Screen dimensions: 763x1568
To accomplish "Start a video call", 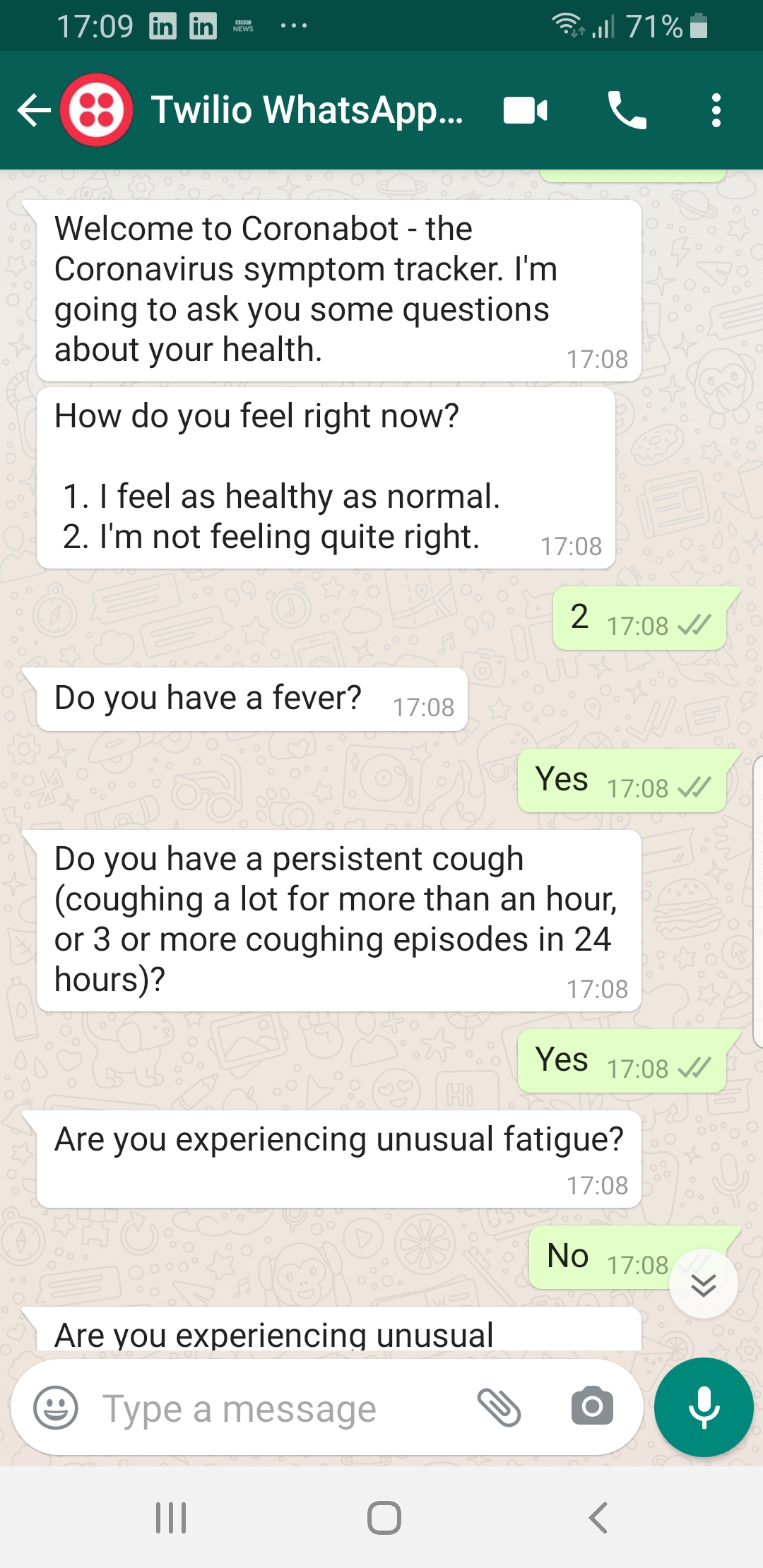I will pyautogui.click(x=526, y=110).
